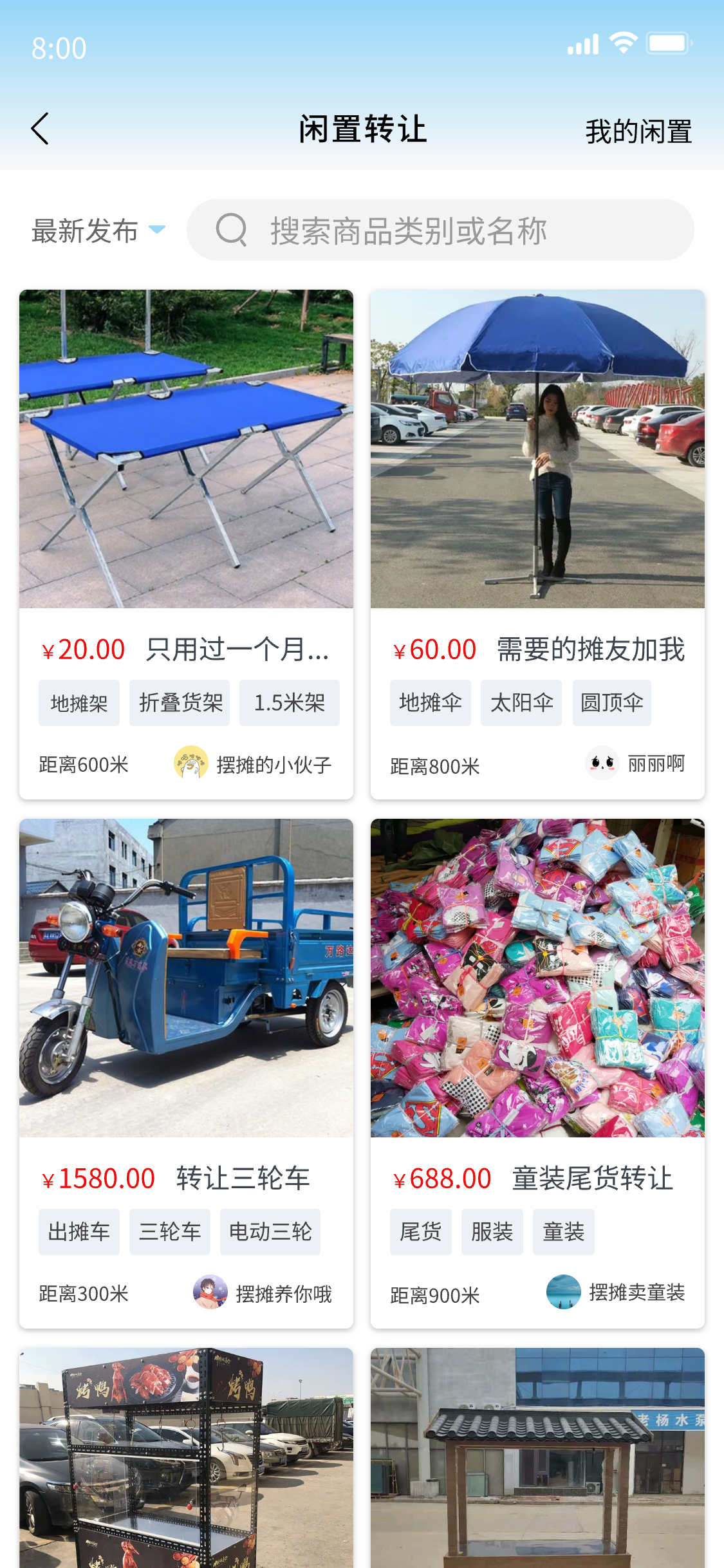Click the ¥688.00 price label
Image resolution: width=724 pixels, height=1568 pixels.
tap(441, 1179)
